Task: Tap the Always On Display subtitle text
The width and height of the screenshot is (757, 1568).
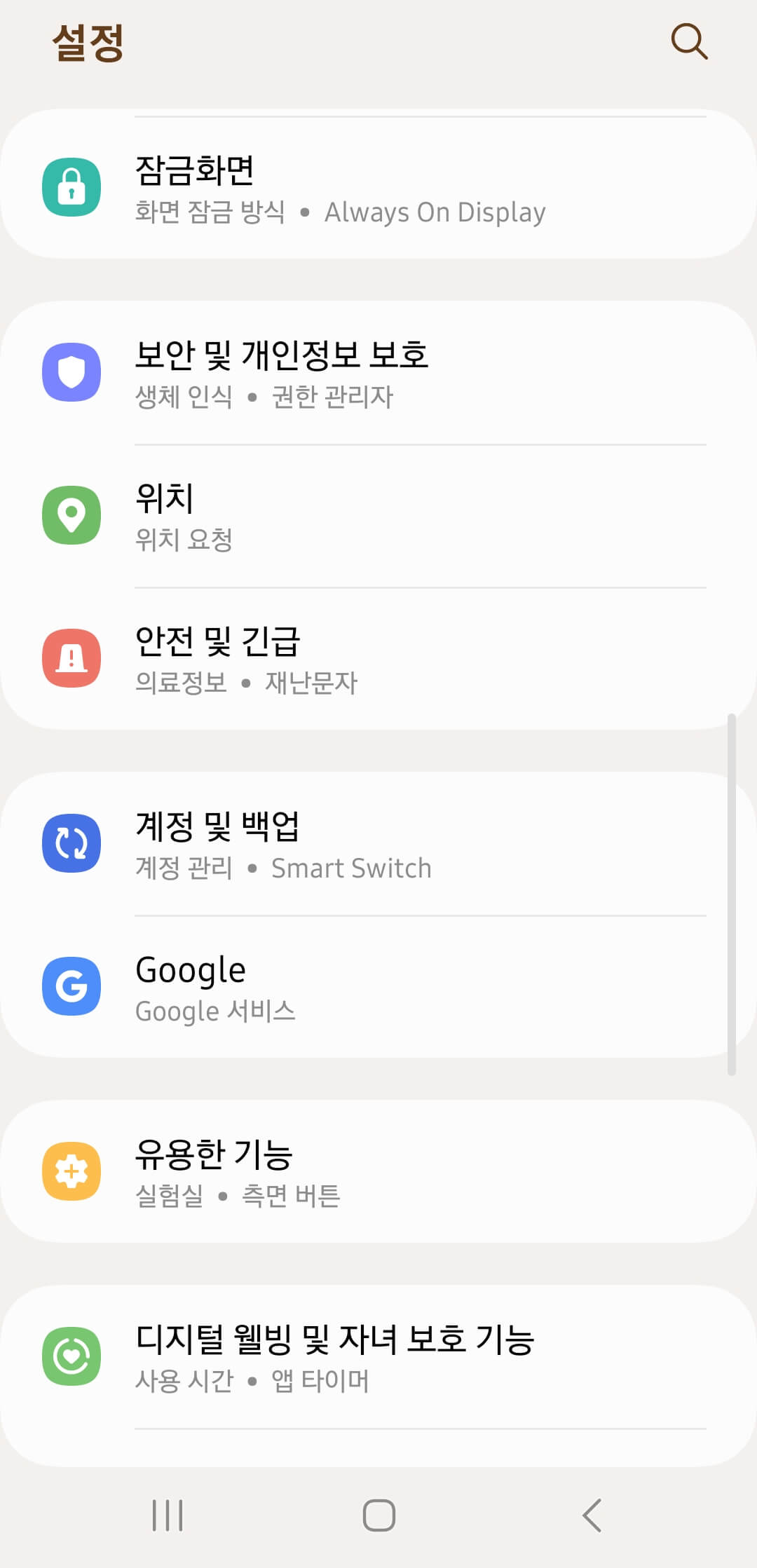Action: point(435,212)
